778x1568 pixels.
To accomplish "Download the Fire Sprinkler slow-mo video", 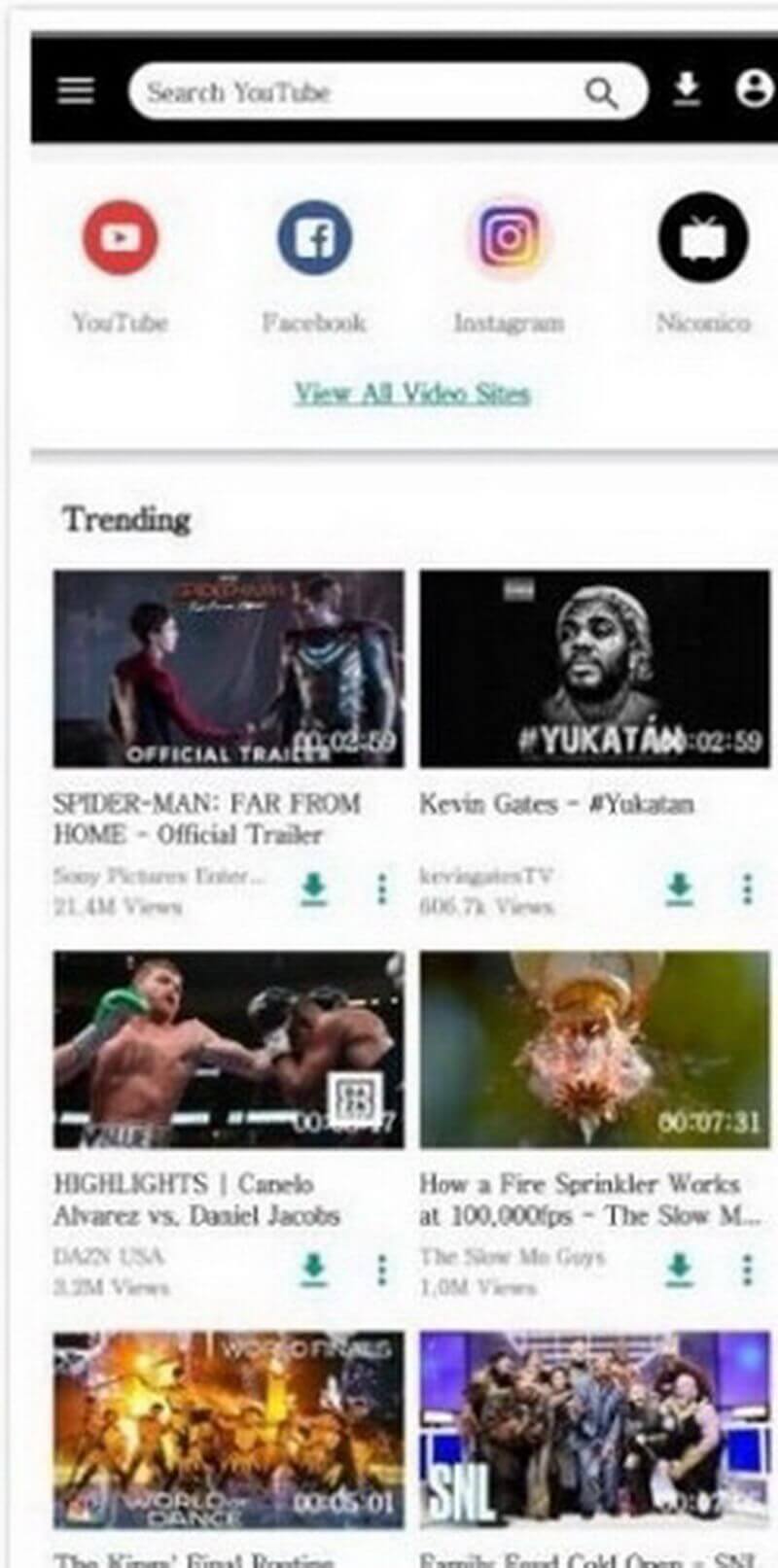I will click(679, 1269).
